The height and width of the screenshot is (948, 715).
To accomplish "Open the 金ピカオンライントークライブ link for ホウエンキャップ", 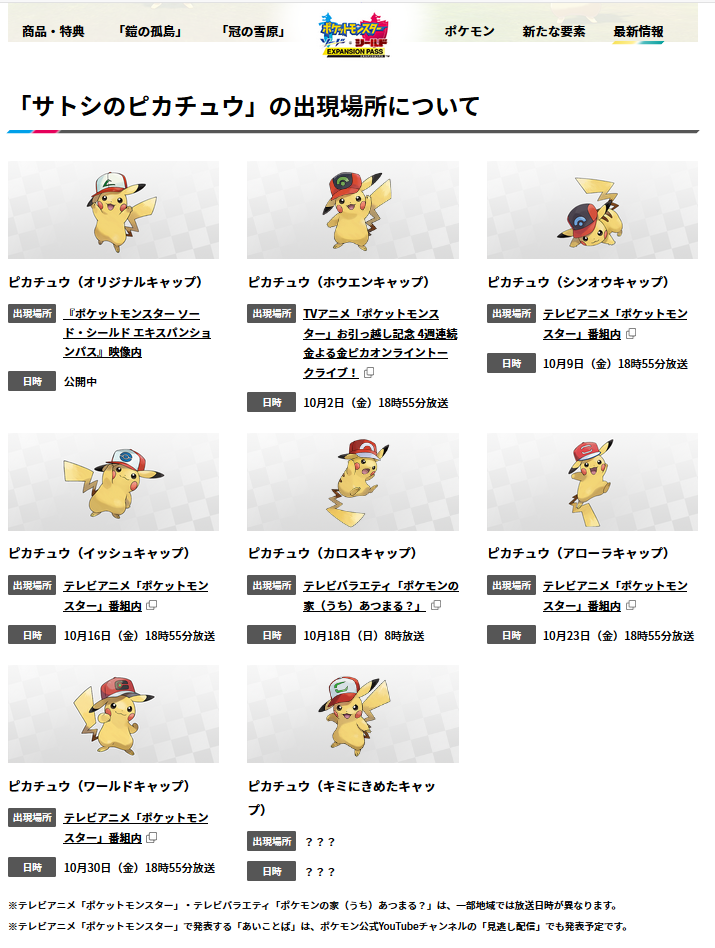I will click(x=375, y=342).
